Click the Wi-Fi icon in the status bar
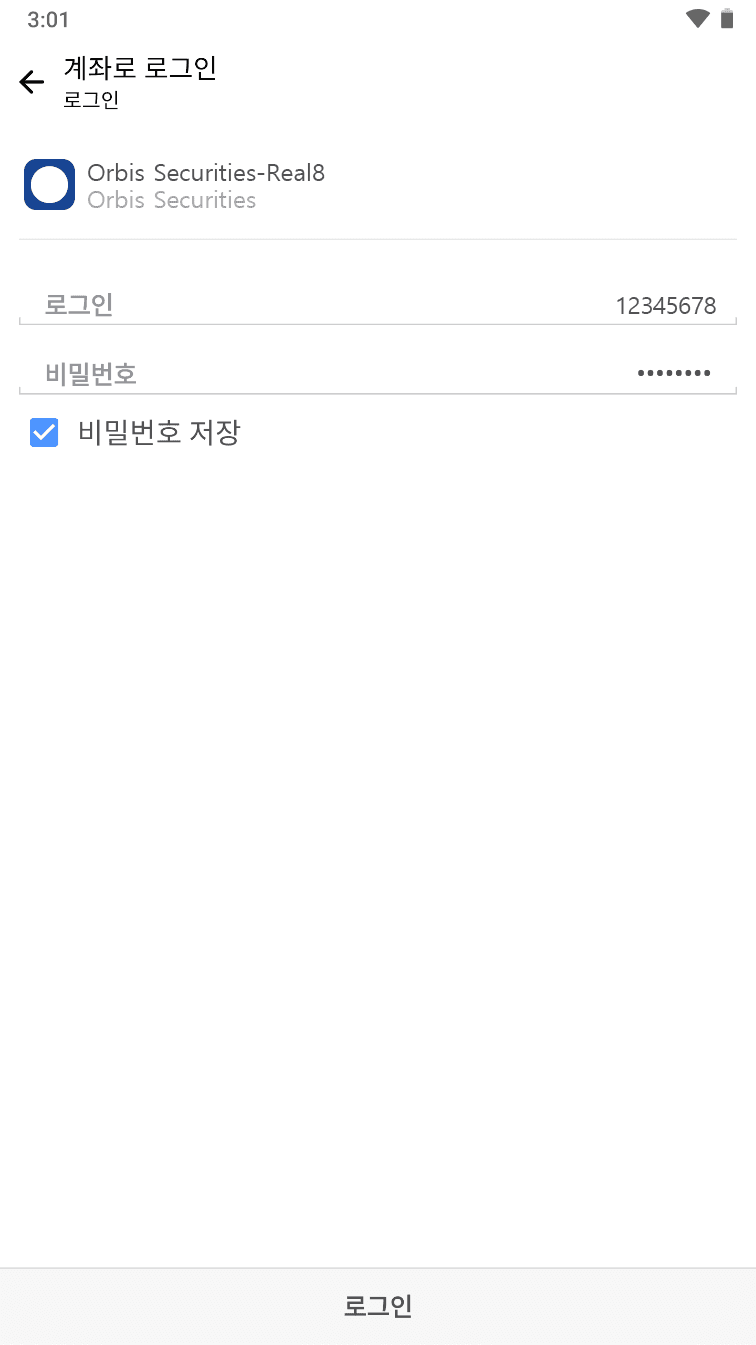The height and width of the screenshot is (1345, 756). [x=697, y=17]
